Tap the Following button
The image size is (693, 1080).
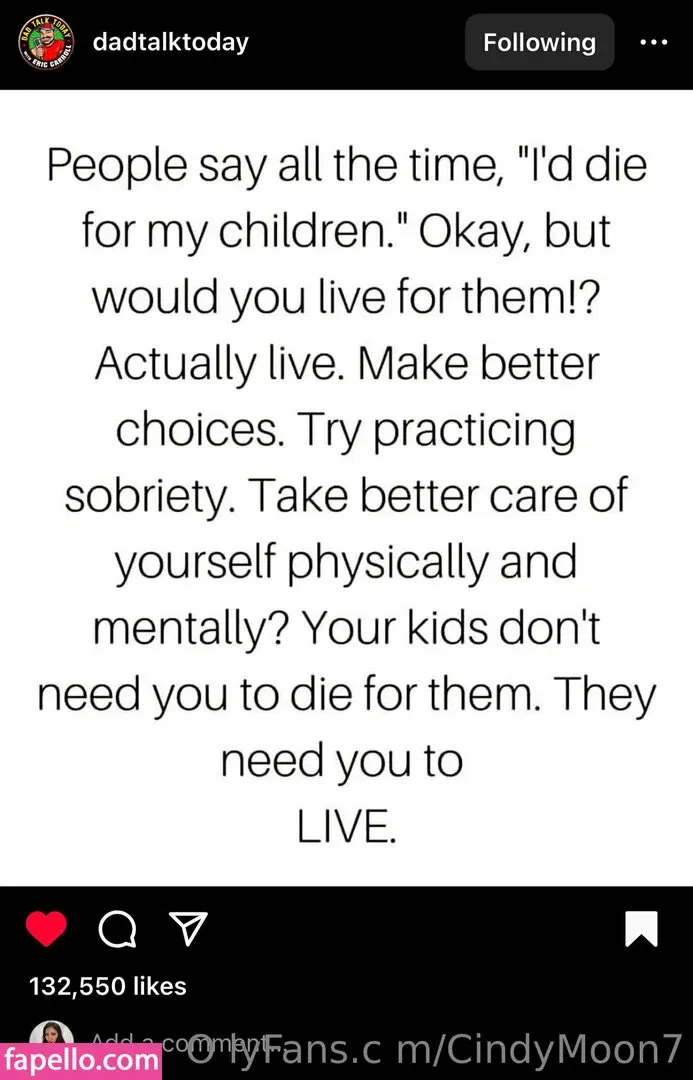click(x=539, y=43)
